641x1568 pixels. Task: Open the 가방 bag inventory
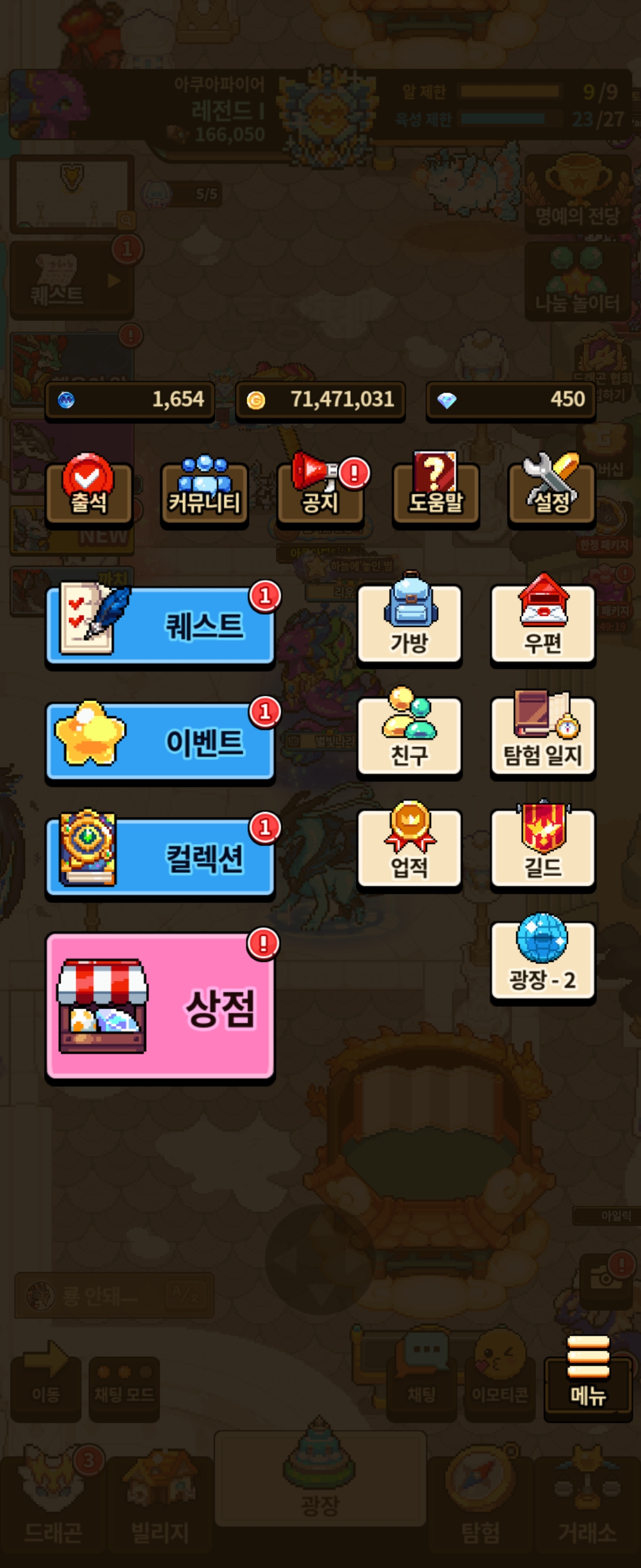coord(409,622)
